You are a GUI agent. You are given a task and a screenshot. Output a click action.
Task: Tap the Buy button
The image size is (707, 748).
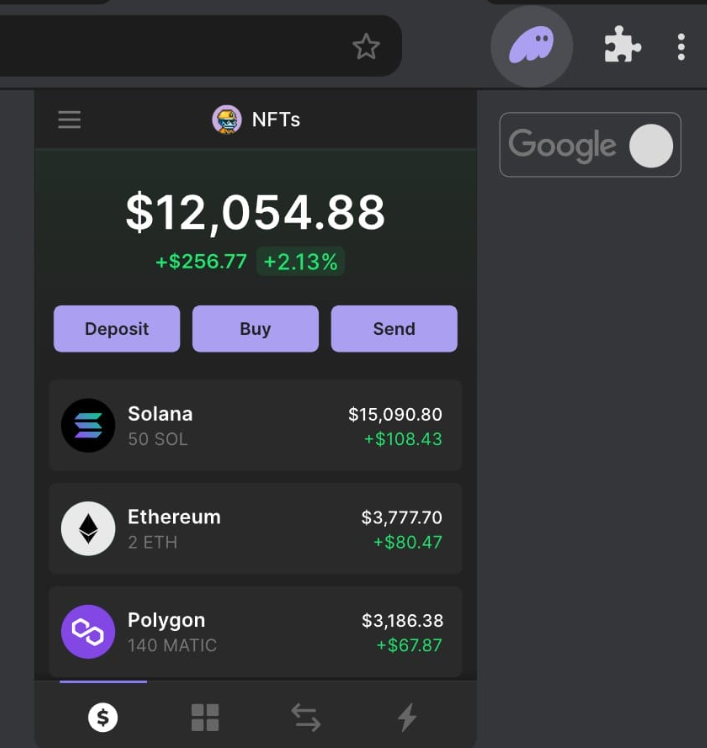point(255,329)
